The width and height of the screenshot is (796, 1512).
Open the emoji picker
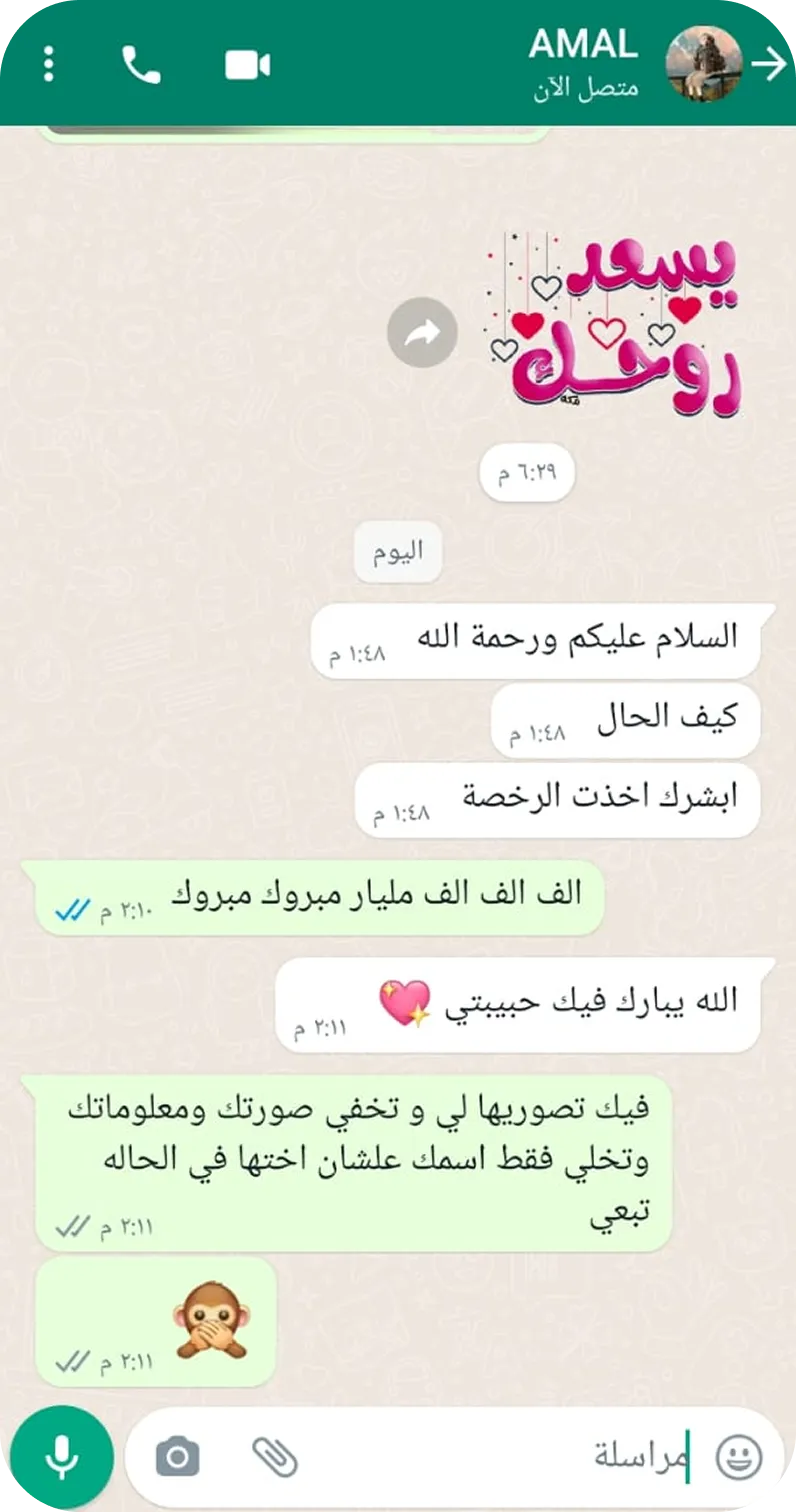739,1457
